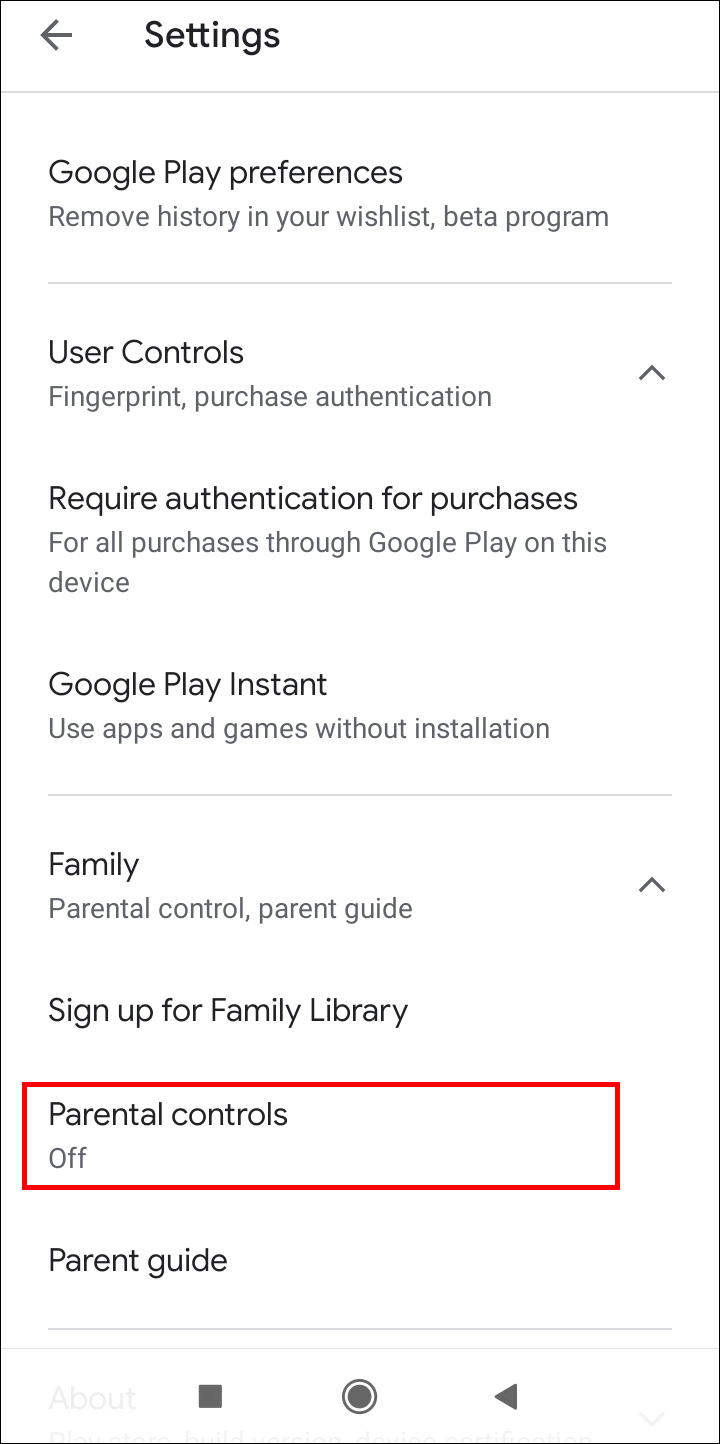Open the Parent guide
Screen dimensions: 720x1444
(x=360, y=1260)
